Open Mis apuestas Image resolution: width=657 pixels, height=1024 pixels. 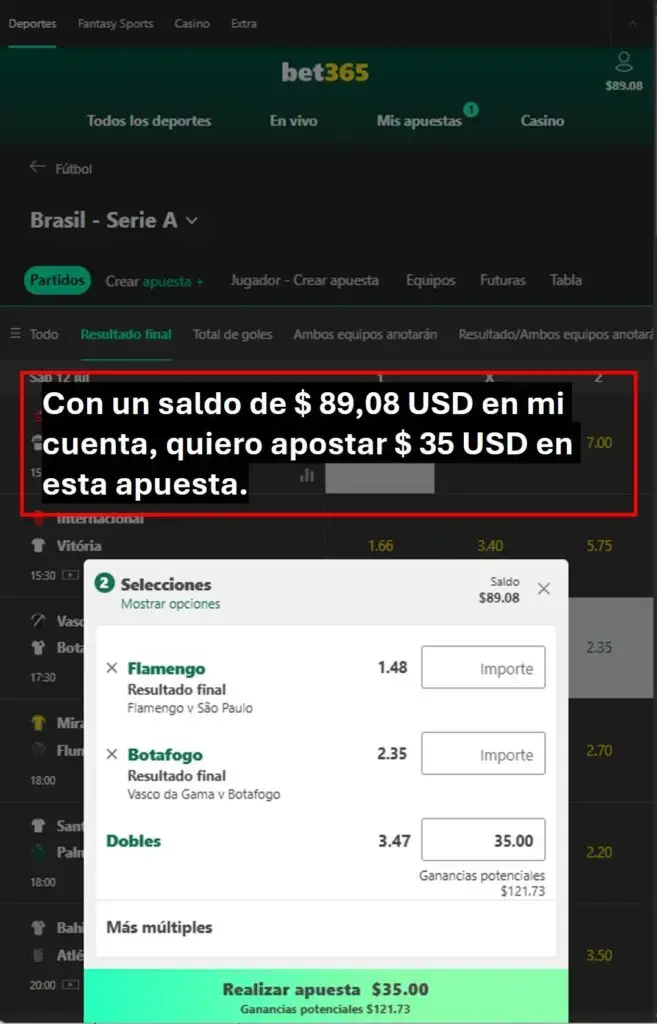419,121
